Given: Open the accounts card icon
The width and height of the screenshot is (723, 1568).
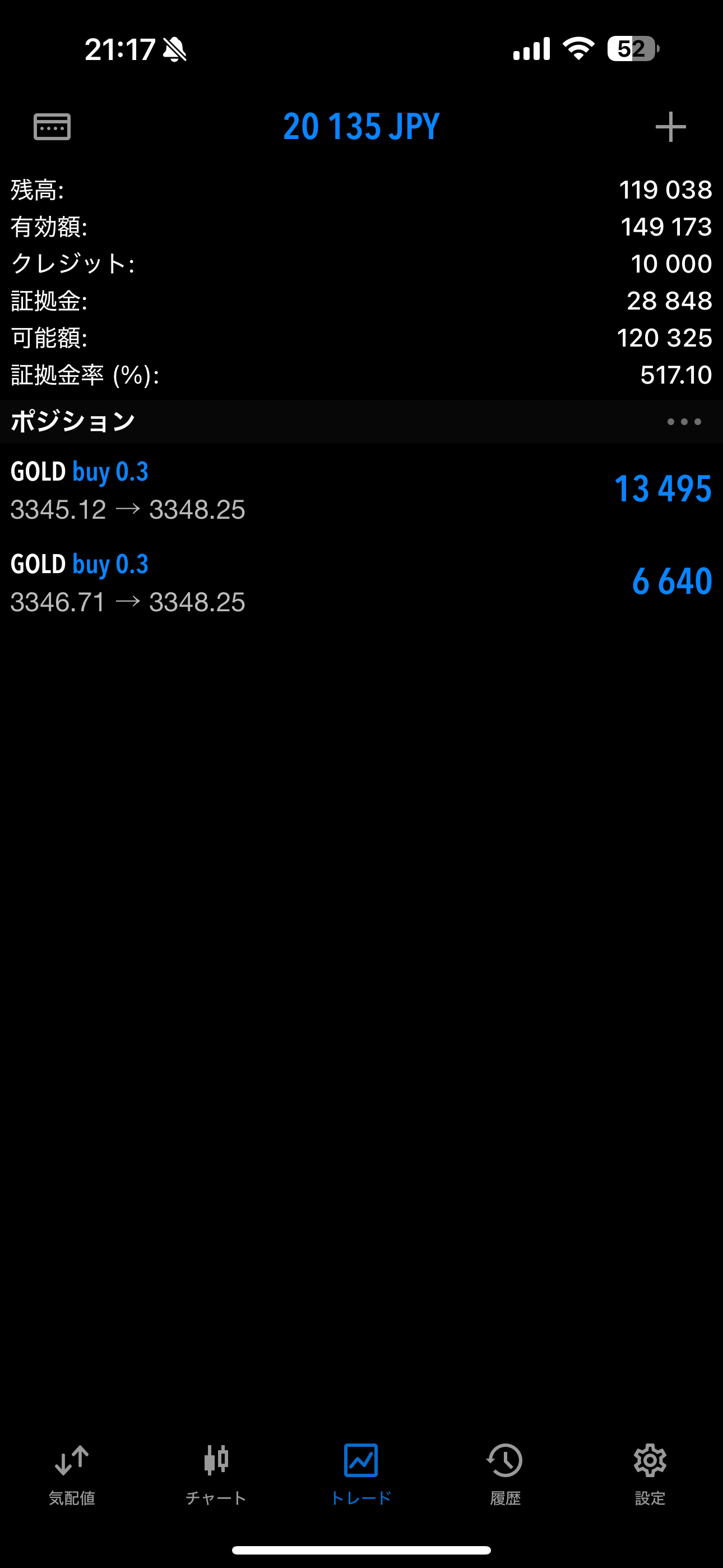Looking at the screenshot, I should 52,127.
